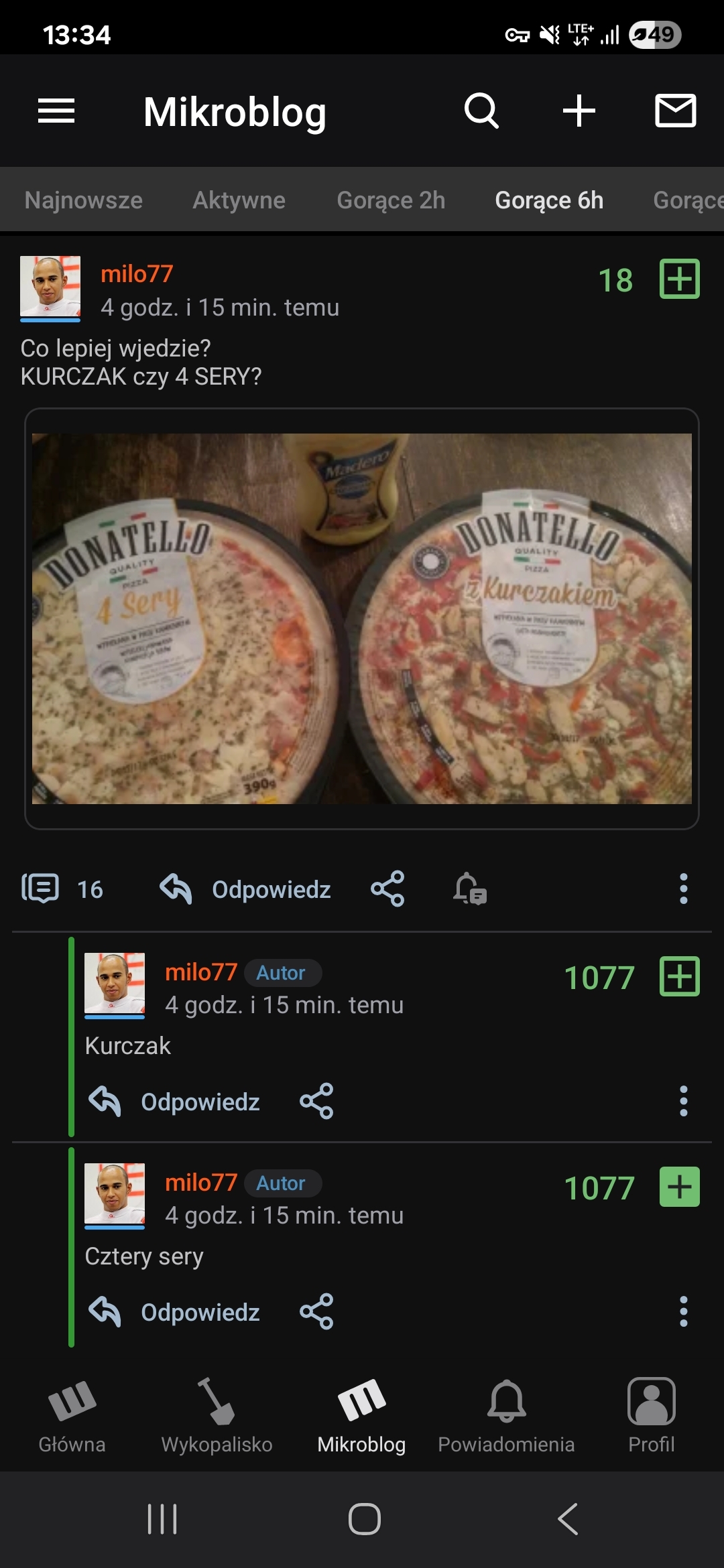Open the Wykopalisko tab
The image size is (724, 1568).
pyautogui.click(x=217, y=1415)
